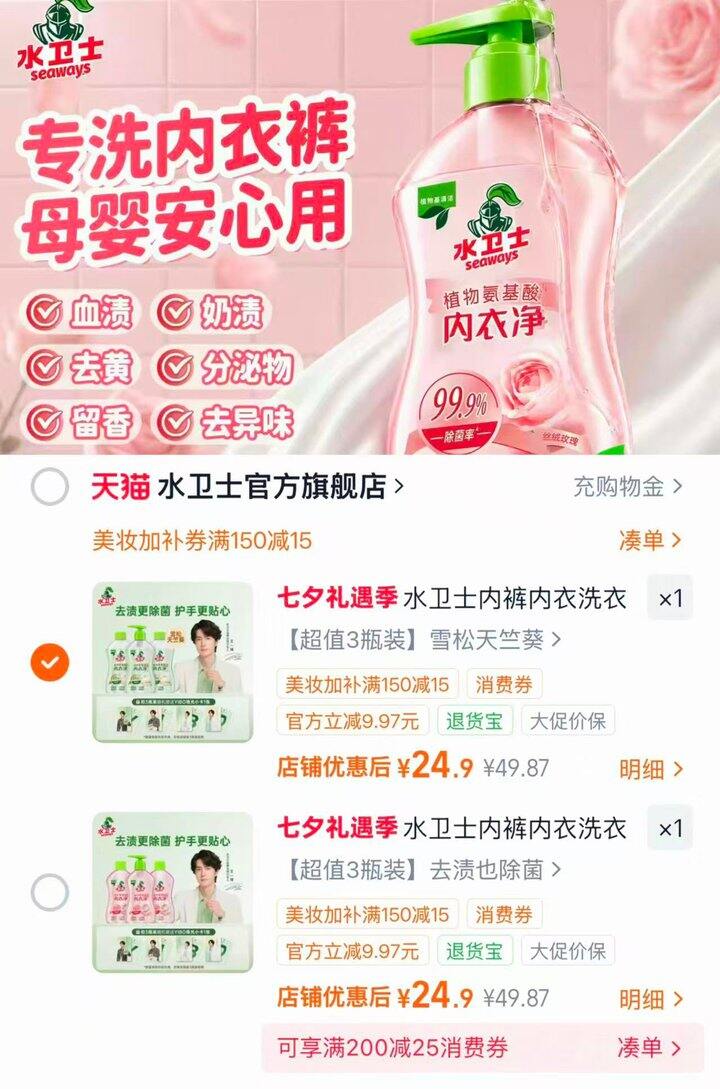Uncheck the 雪松天竺葵 item
Viewport: 720px width, 1089px height.
[49, 662]
